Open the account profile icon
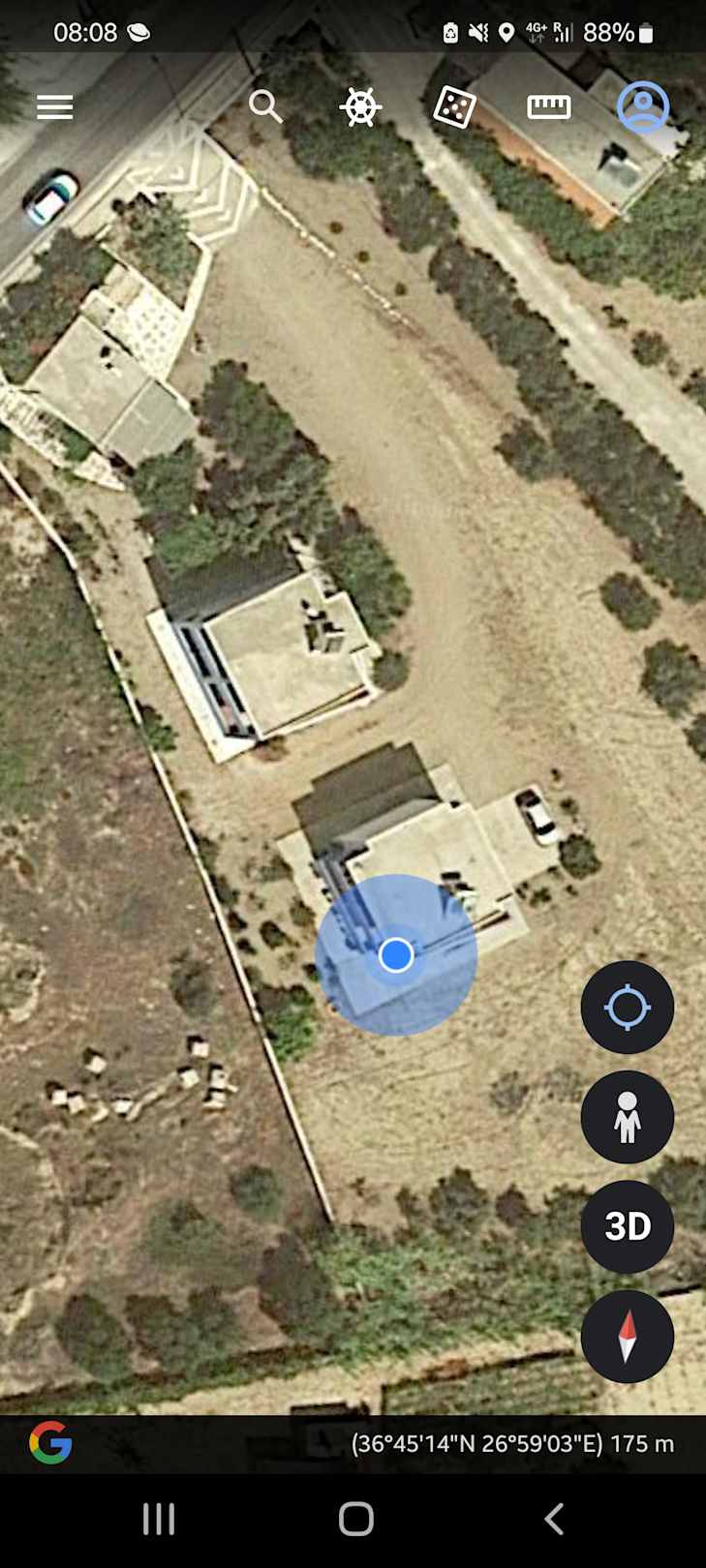The image size is (706, 1568). point(643,106)
